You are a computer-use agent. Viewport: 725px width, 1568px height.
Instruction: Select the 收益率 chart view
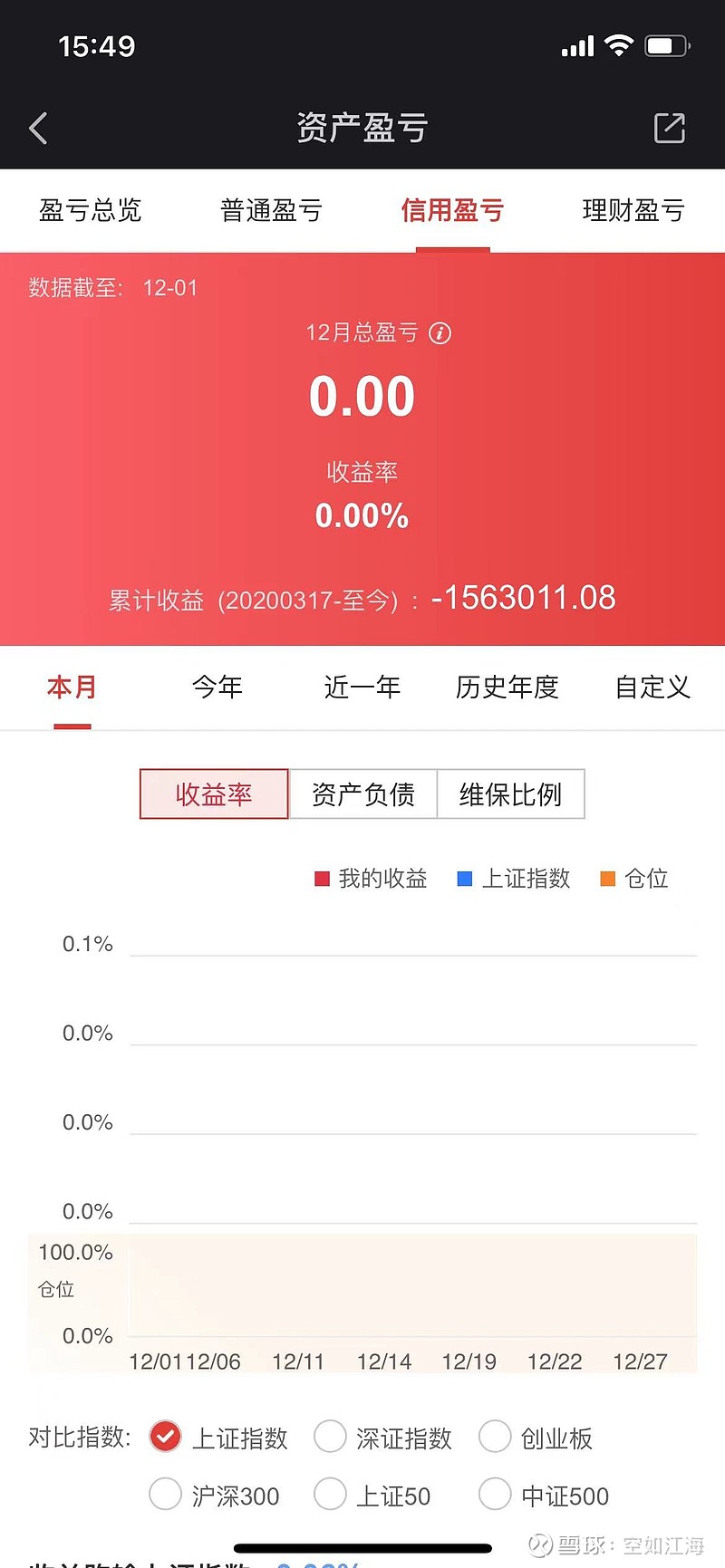coord(214,794)
